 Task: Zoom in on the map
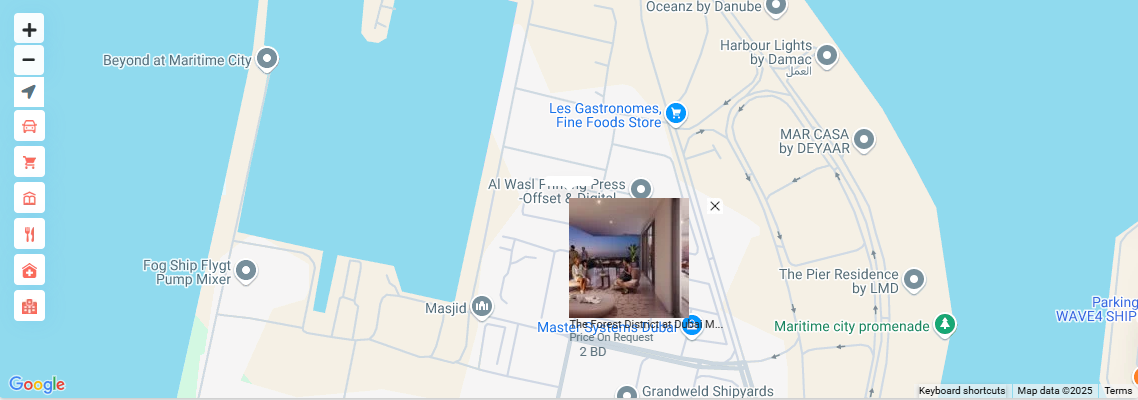coord(29,30)
